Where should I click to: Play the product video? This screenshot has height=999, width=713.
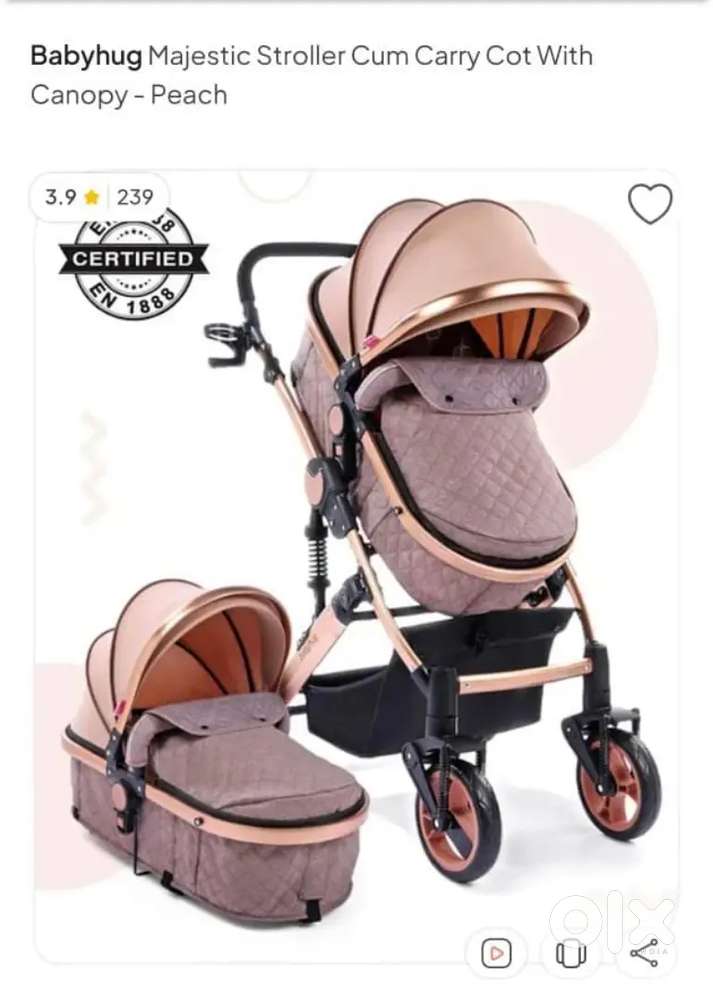pos(497,954)
